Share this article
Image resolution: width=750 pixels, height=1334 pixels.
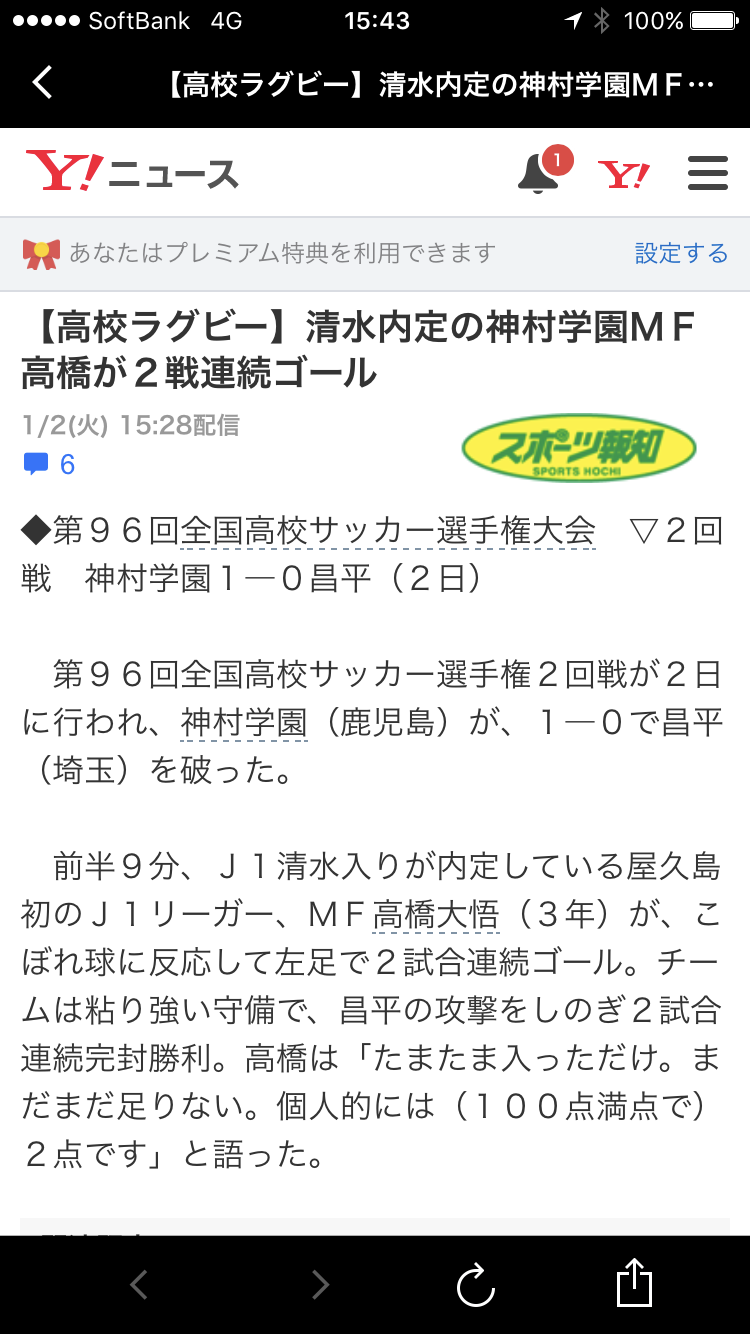click(634, 1284)
